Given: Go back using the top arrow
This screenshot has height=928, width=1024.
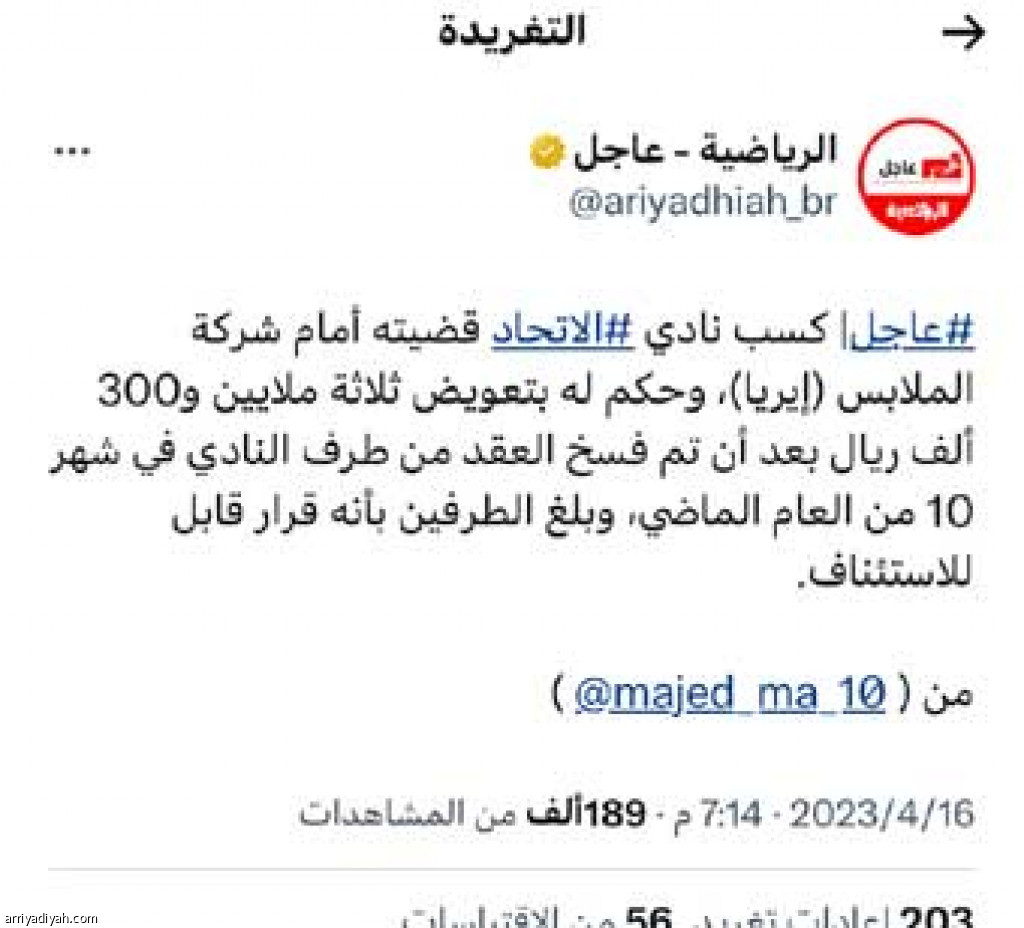Looking at the screenshot, I should [963, 33].
